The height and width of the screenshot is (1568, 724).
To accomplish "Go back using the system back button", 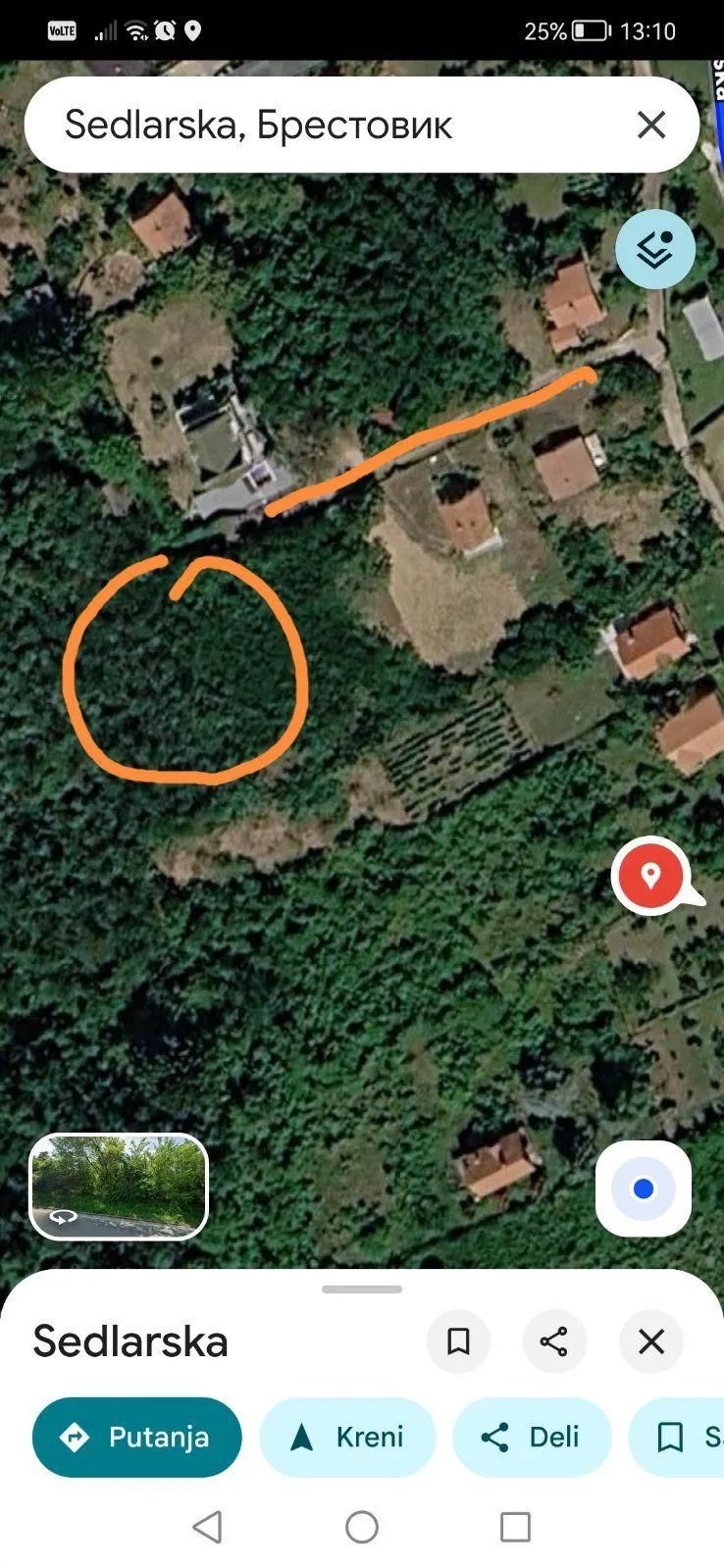I will [x=207, y=1527].
